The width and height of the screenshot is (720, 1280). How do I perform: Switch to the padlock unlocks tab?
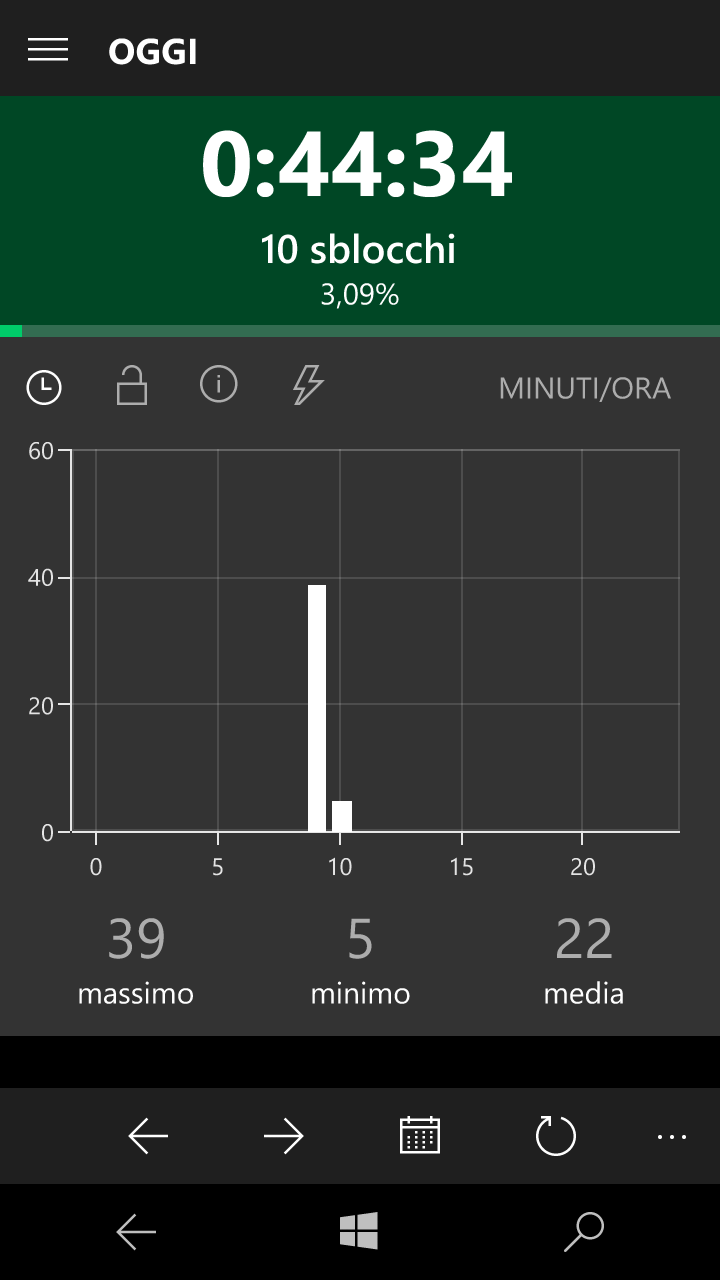(x=132, y=386)
